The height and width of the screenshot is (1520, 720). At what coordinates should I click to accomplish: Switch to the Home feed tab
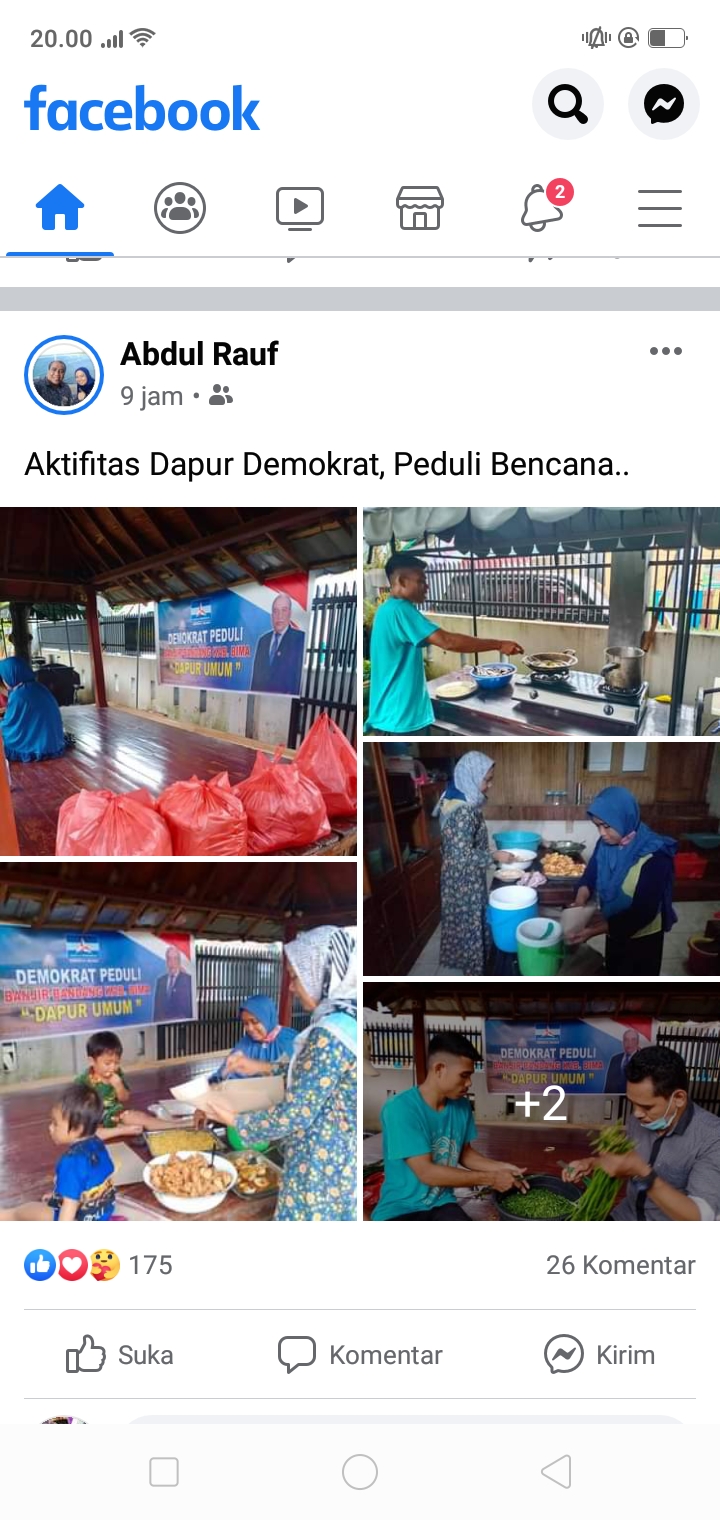click(60, 209)
